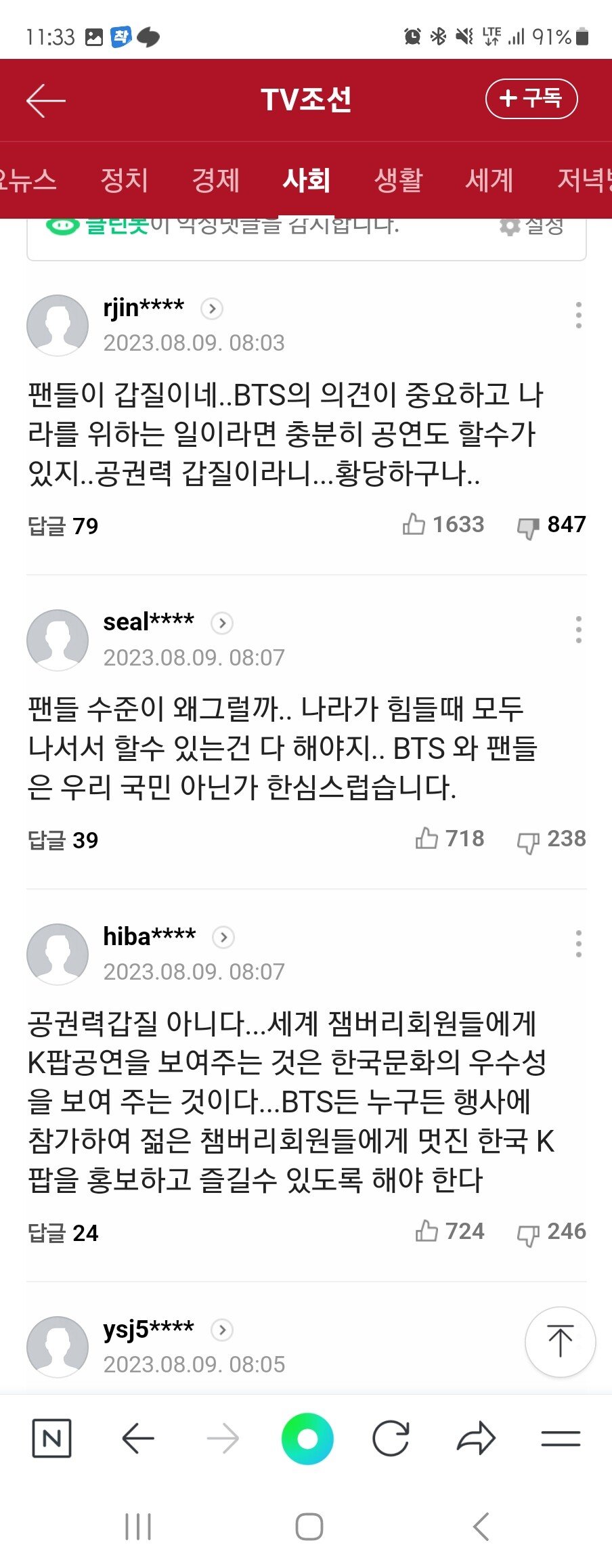Subscribe to TV조선 with 구독 button

point(531,99)
